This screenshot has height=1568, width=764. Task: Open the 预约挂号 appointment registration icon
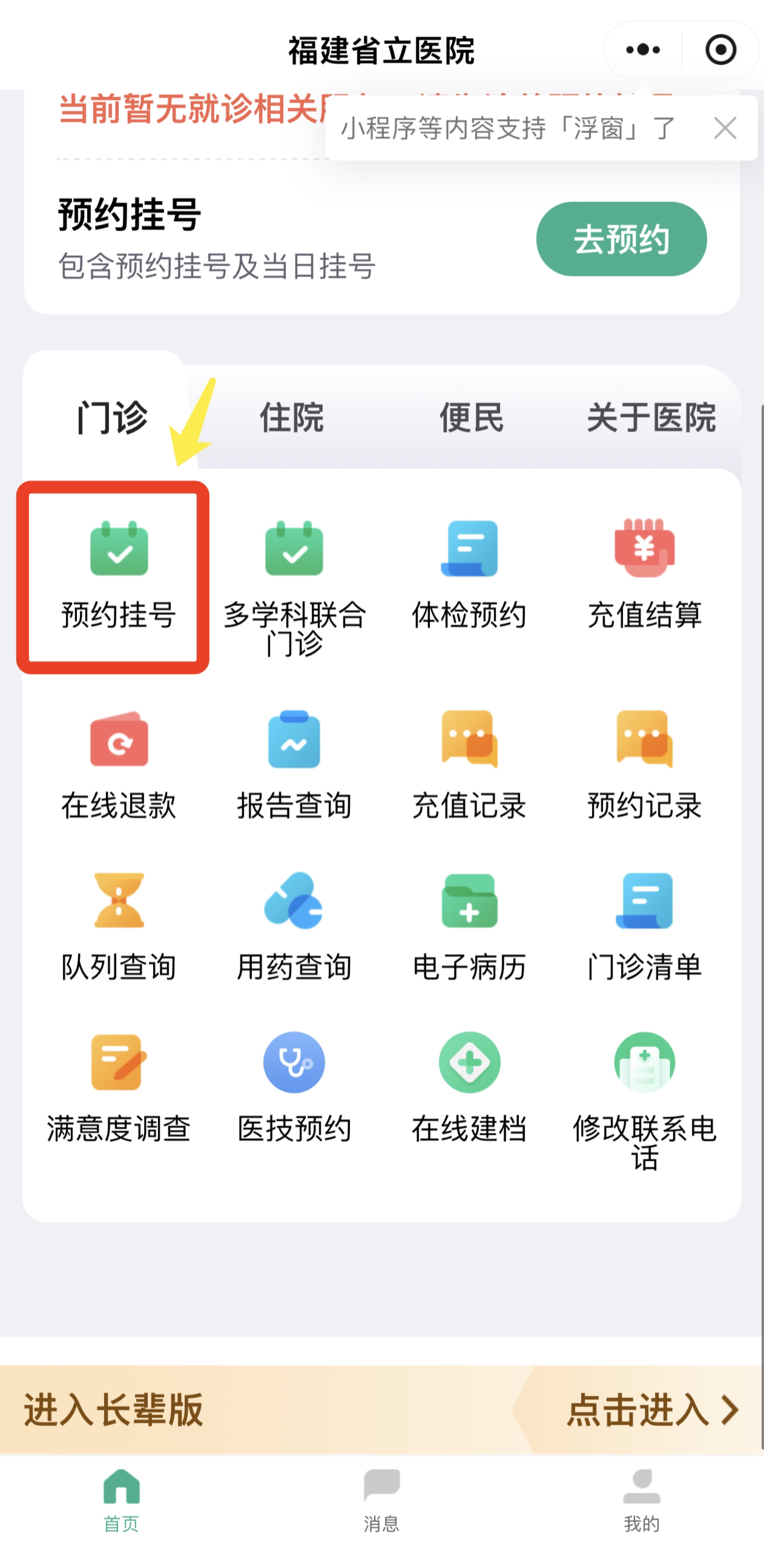click(x=119, y=578)
